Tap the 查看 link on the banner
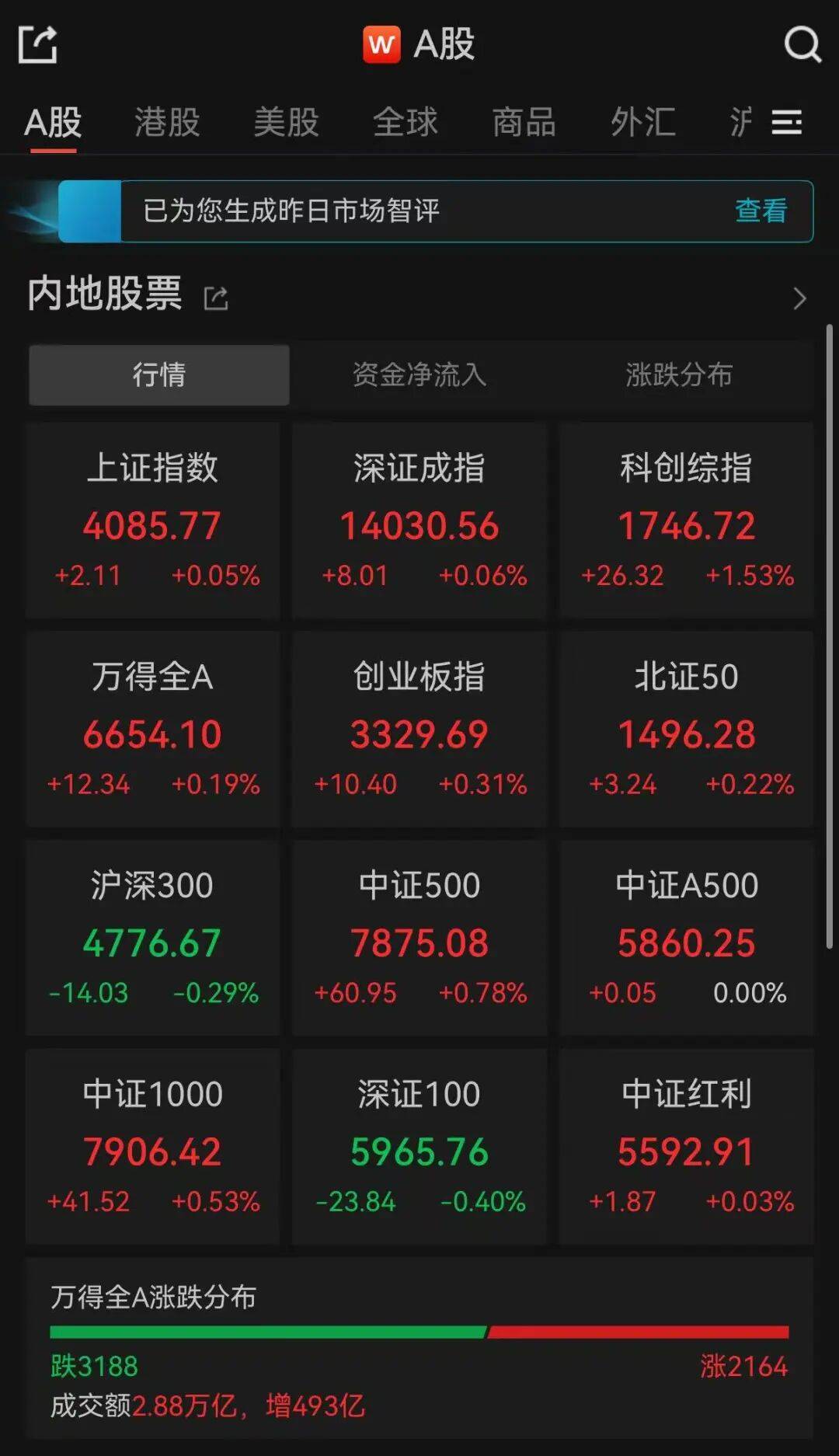Viewport: 839px width, 1456px height. (760, 211)
